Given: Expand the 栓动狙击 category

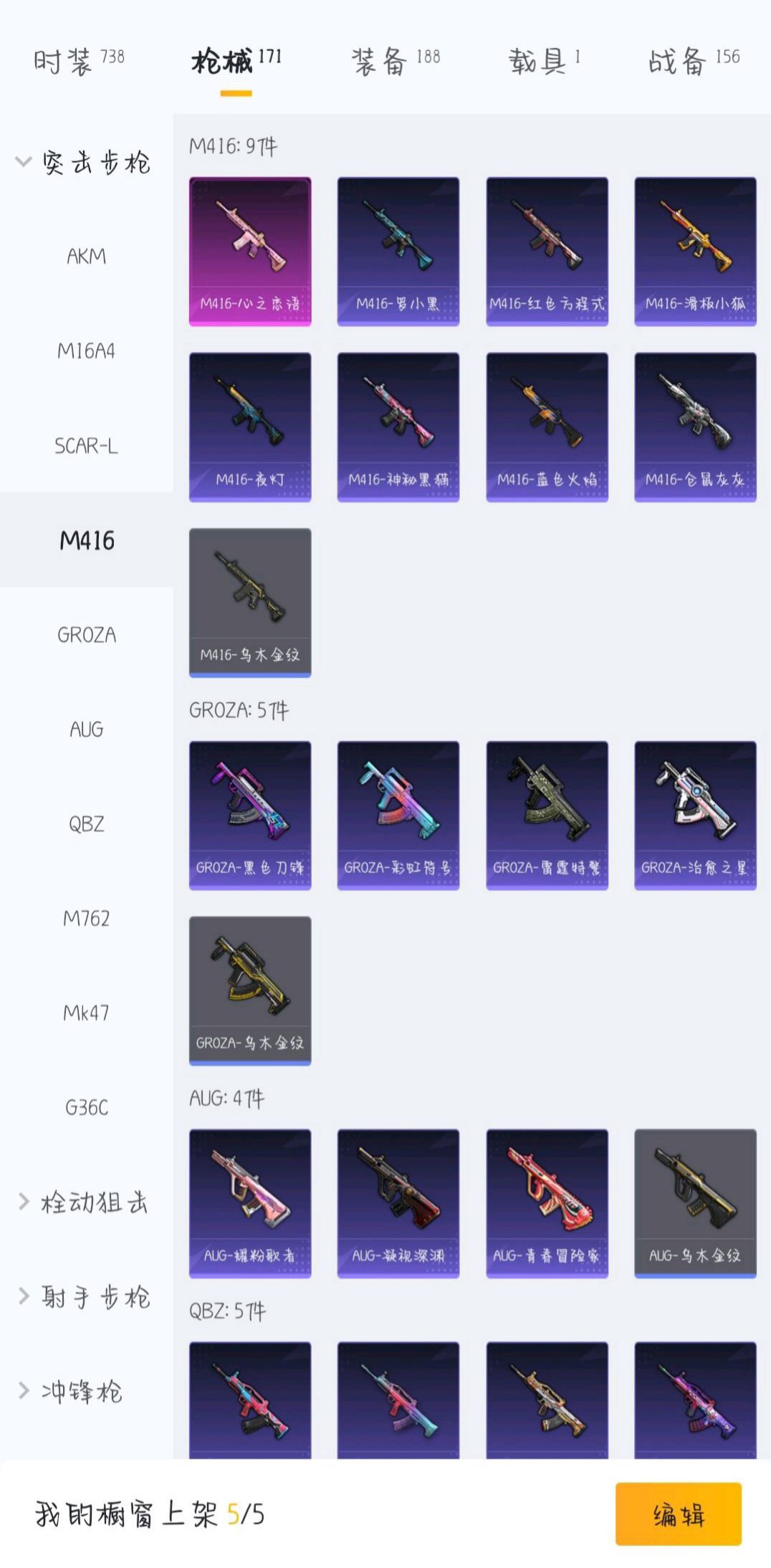Looking at the screenshot, I should 83,1202.
